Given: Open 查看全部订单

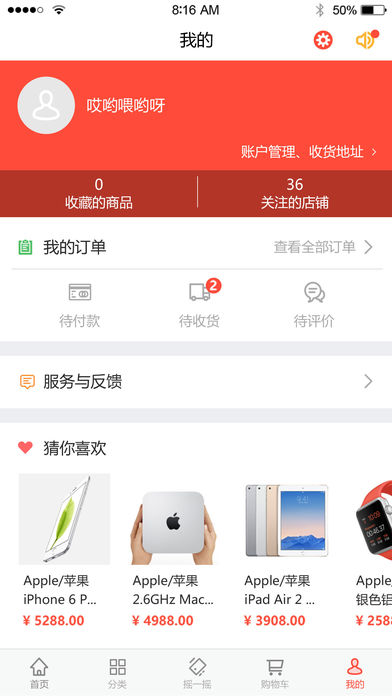Looking at the screenshot, I should click(323, 247).
